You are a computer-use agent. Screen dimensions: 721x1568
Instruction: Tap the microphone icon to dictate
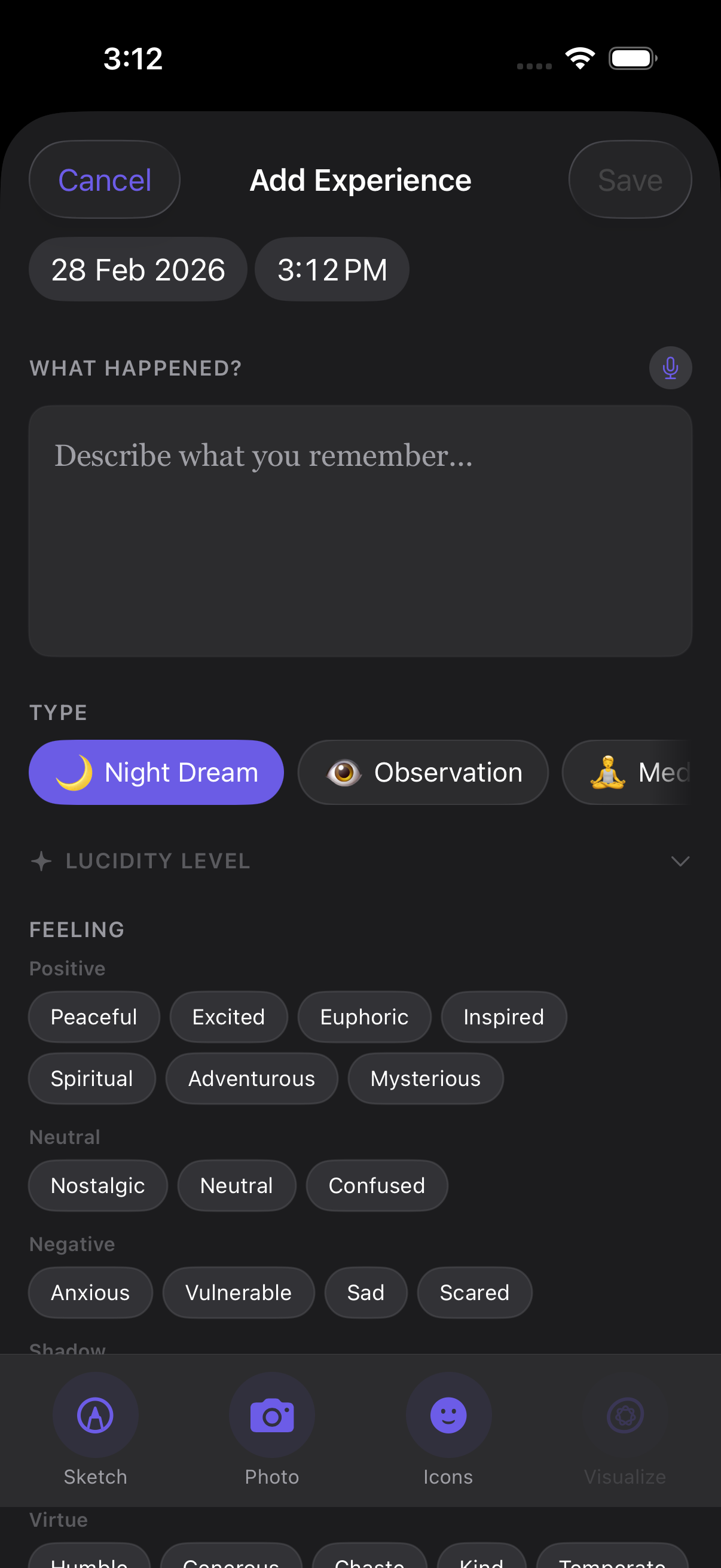point(670,368)
